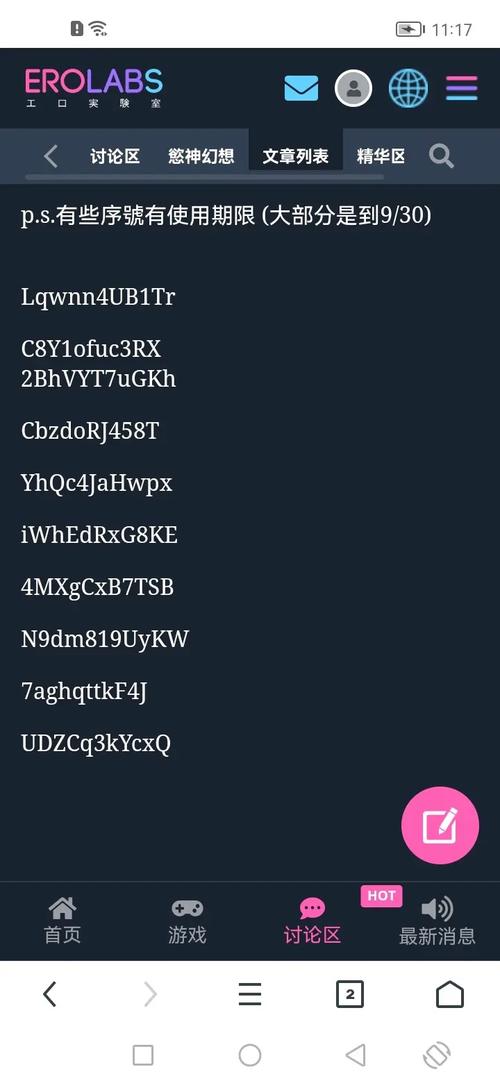Open the hamburger menu
Image resolution: width=500 pixels, height=1083 pixels.
pyautogui.click(x=461, y=88)
